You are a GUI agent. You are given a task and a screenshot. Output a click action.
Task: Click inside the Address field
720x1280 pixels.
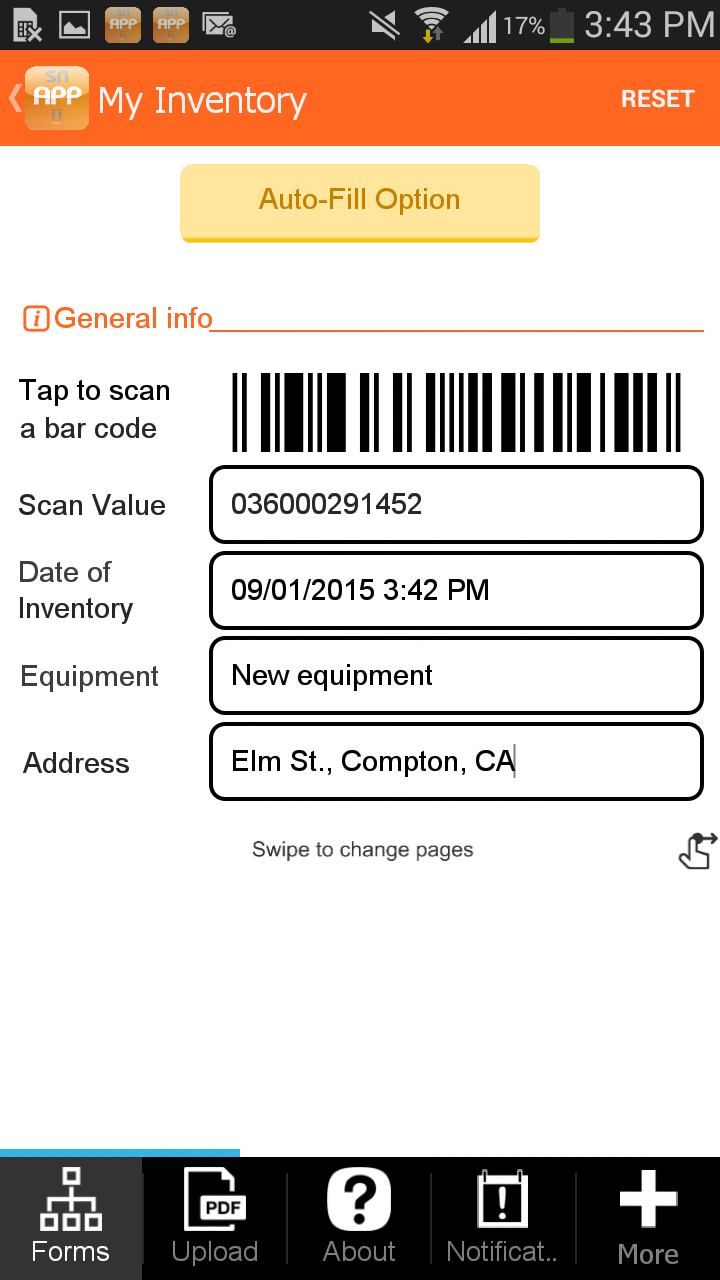click(455, 761)
